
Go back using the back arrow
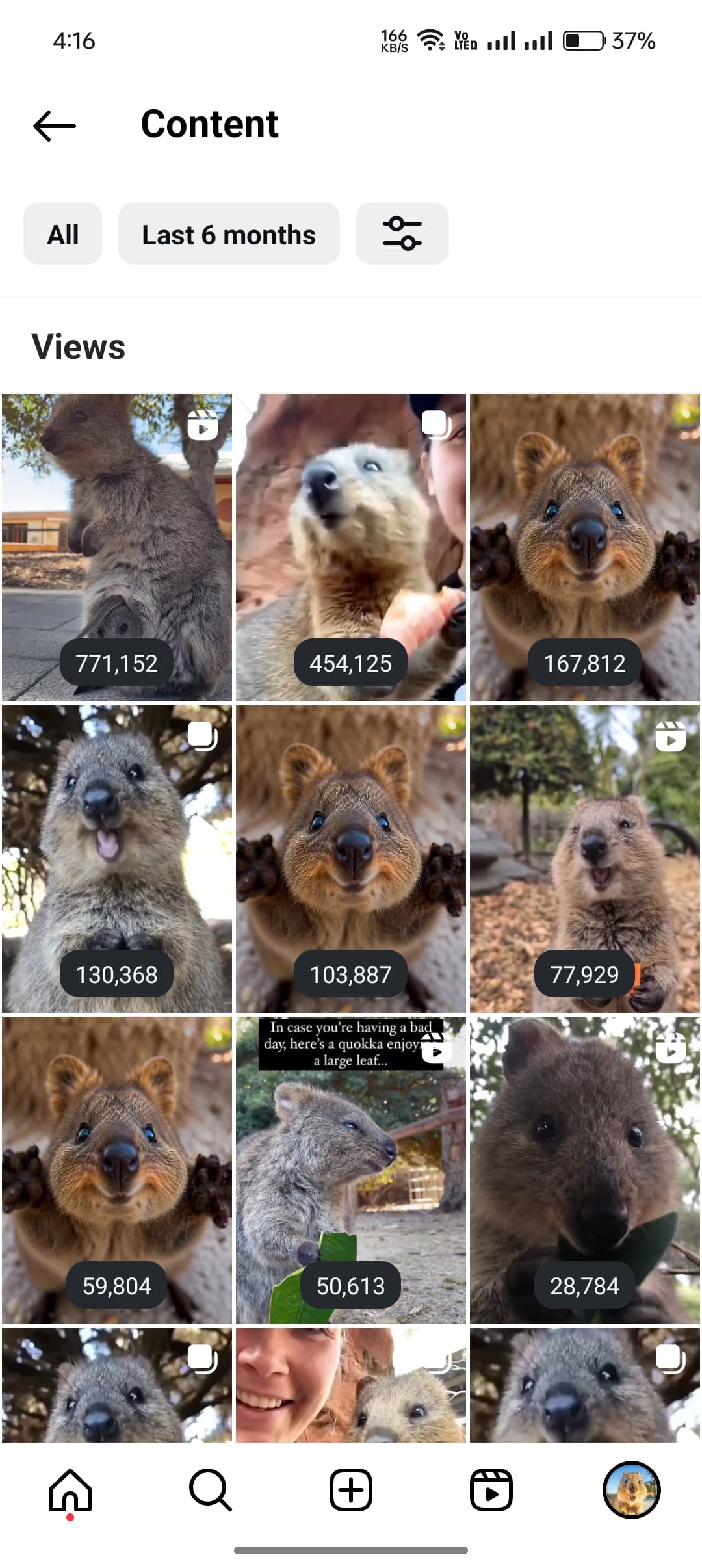click(x=55, y=125)
